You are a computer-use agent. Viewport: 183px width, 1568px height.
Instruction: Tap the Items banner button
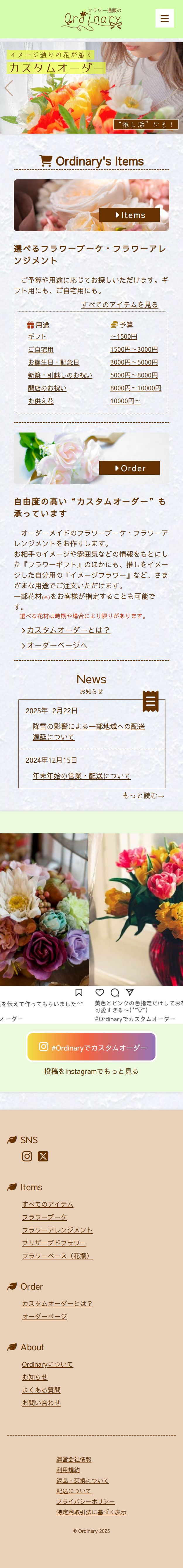(129, 215)
